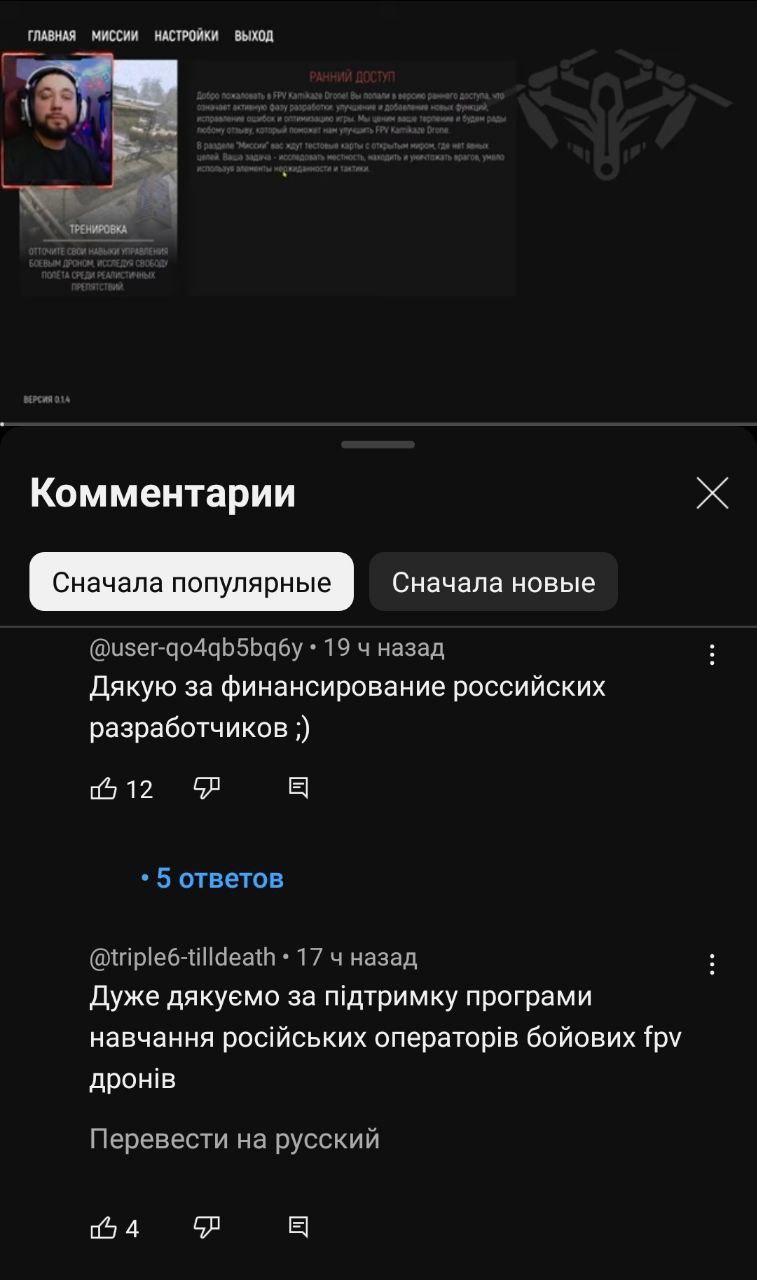
Task: Dislike the comment by user-qo4qb5bq6y
Action: point(206,789)
